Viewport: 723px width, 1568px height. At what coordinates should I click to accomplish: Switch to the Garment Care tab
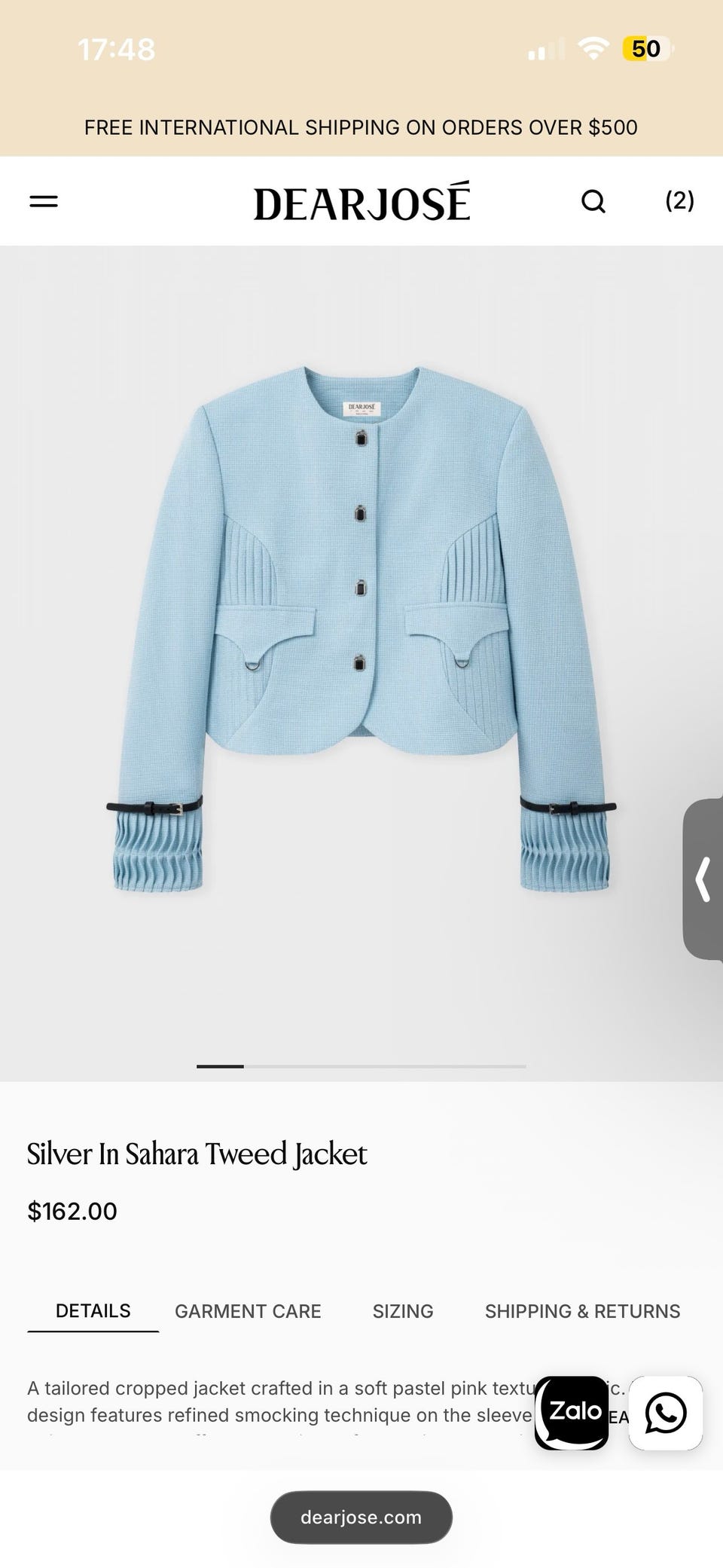[x=248, y=1311]
